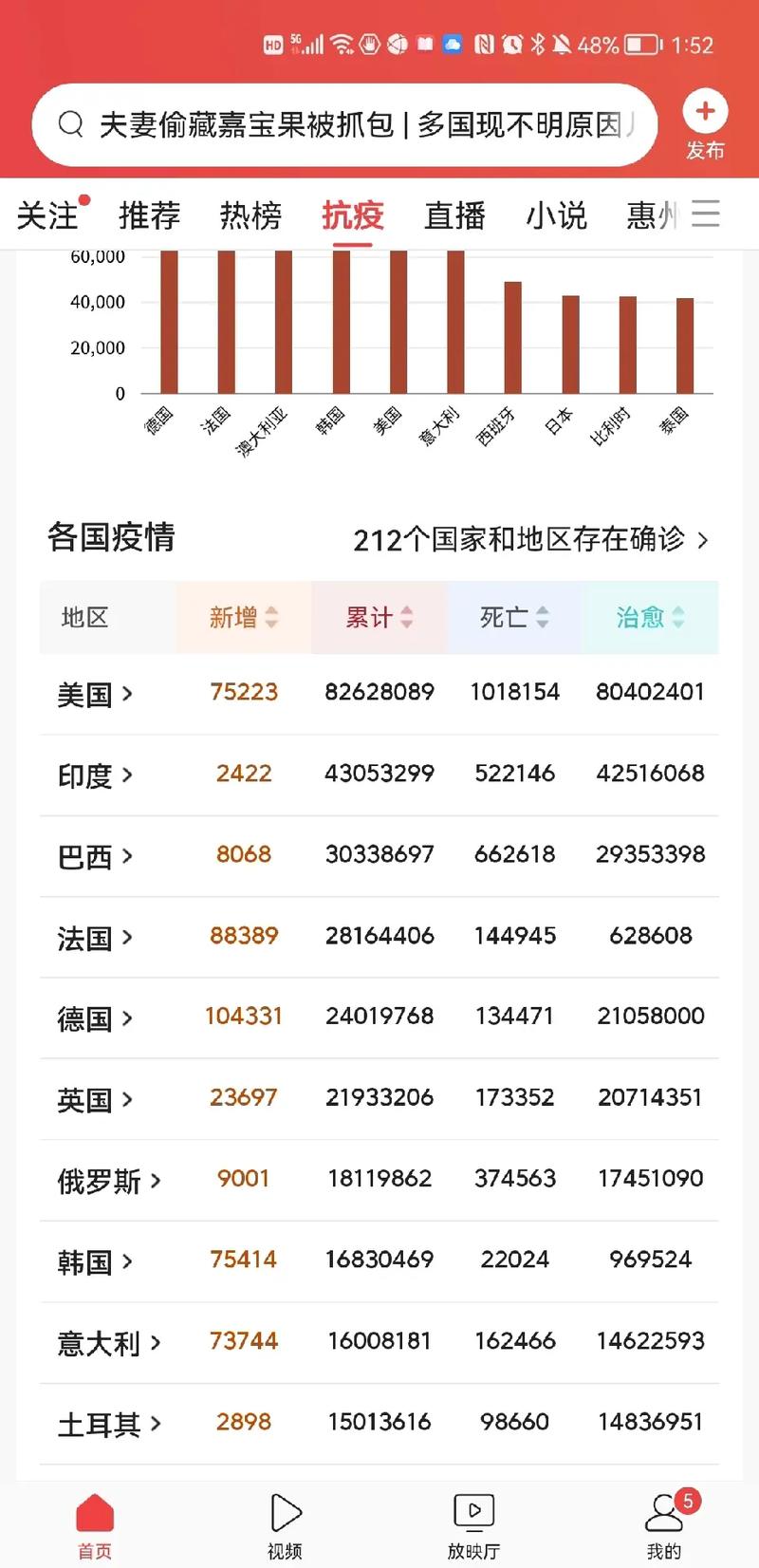
Task: Switch to the 直播 tab
Action: click(x=454, y=215)
